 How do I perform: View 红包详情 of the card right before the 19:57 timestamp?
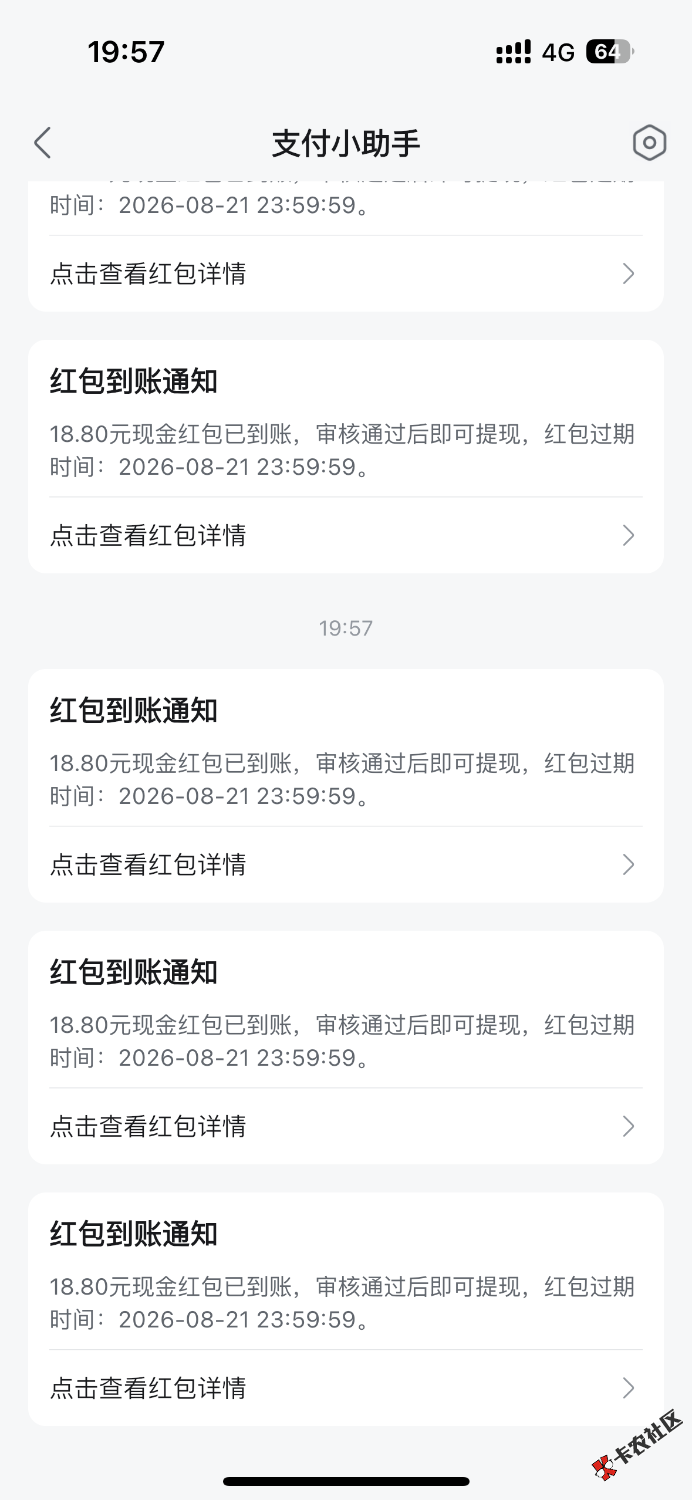pyautogui.click(x=345, y=536)
